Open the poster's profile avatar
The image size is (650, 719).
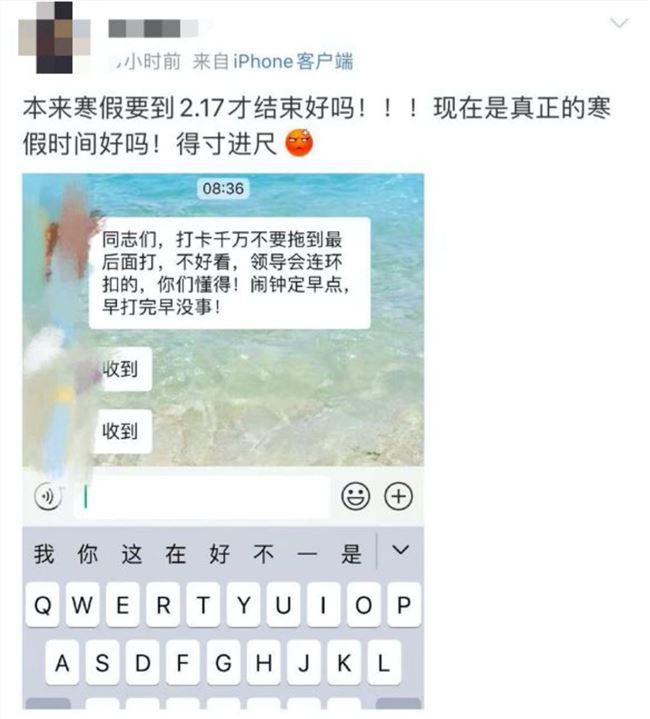pos(55,37)
